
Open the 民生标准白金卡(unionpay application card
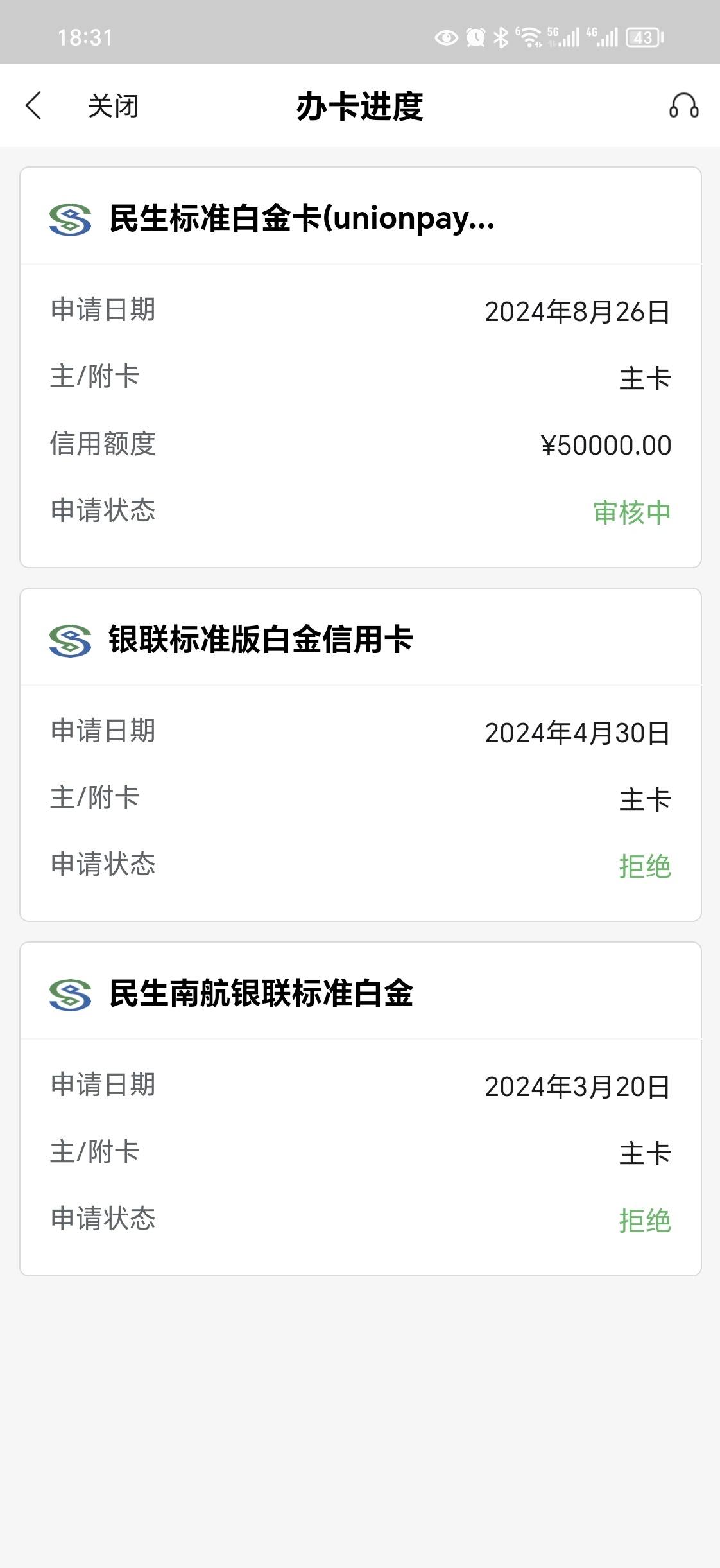361,367
